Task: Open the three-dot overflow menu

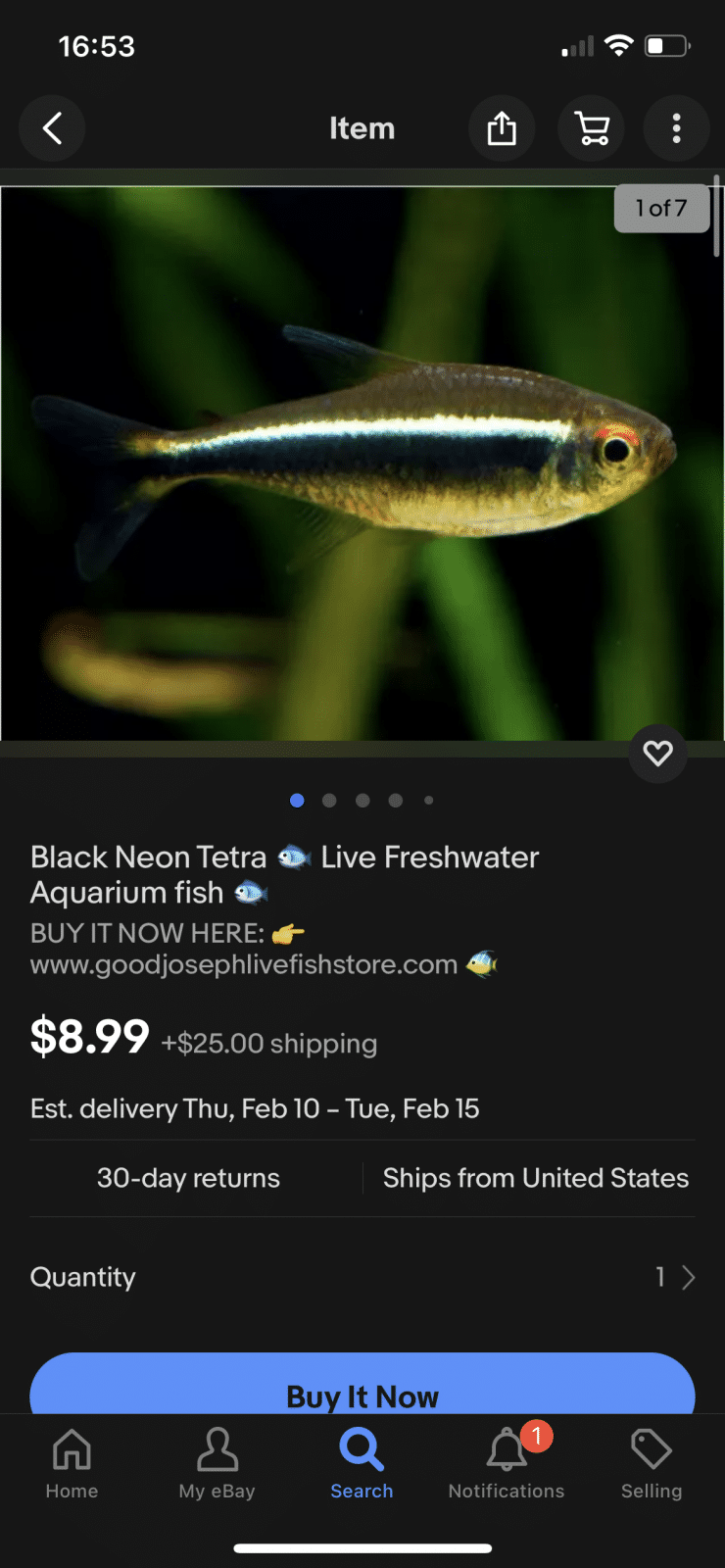Action: click(x=676, y=128)
